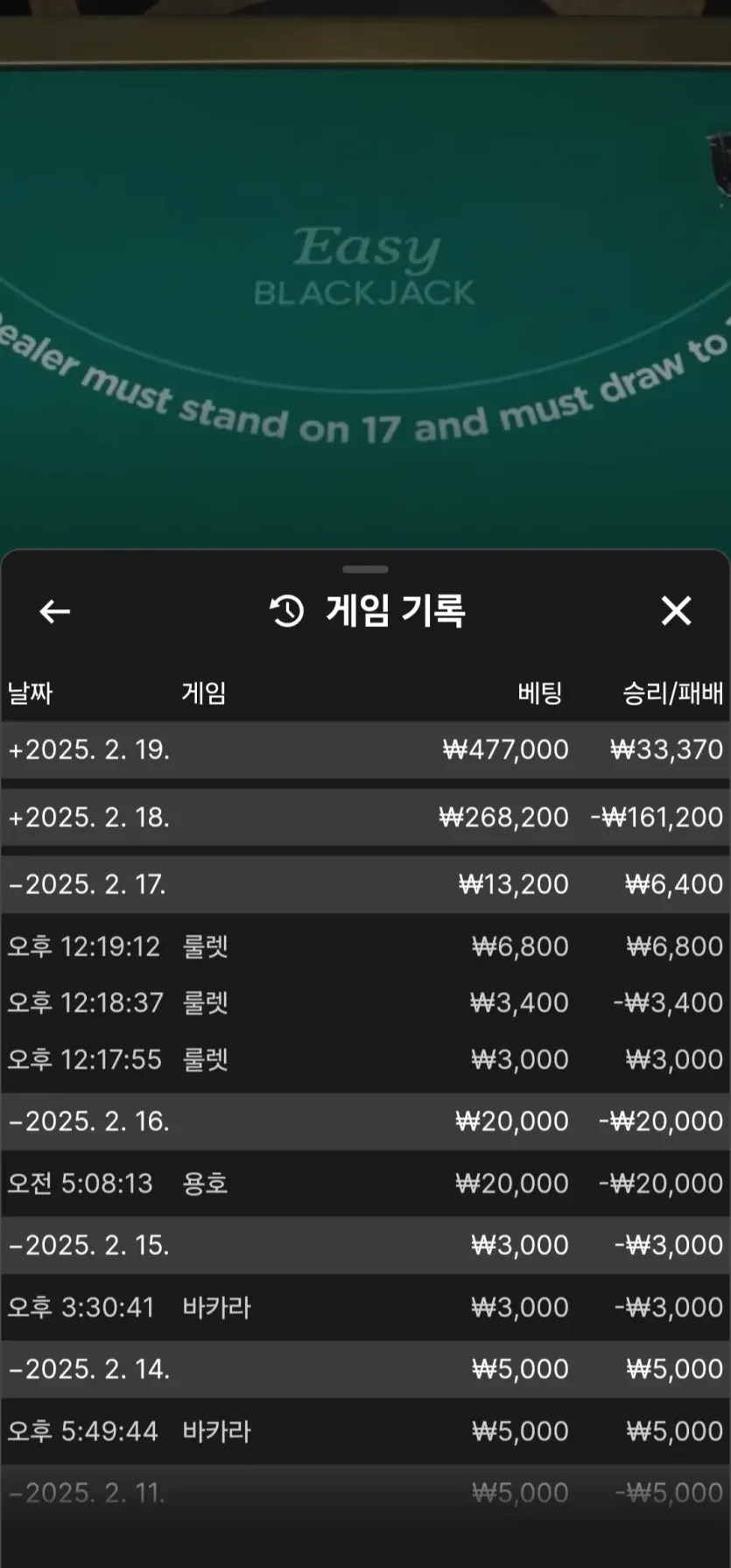The height and width of the screenshot is (1568, 731).
Task: Tap the panel drag handle
Action: click(365, 569)
